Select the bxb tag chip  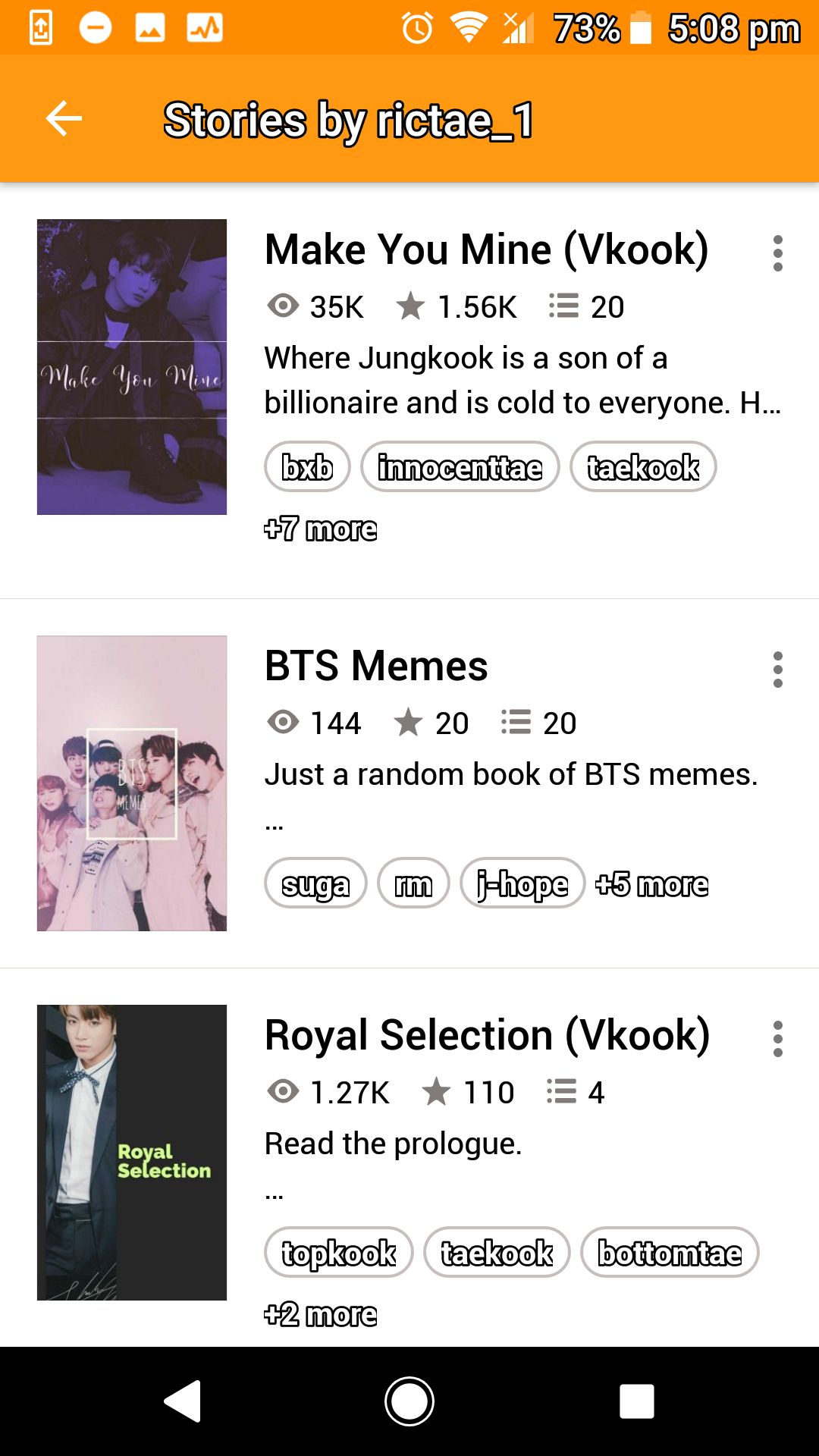pyautogui.click(x=307, y=467)
